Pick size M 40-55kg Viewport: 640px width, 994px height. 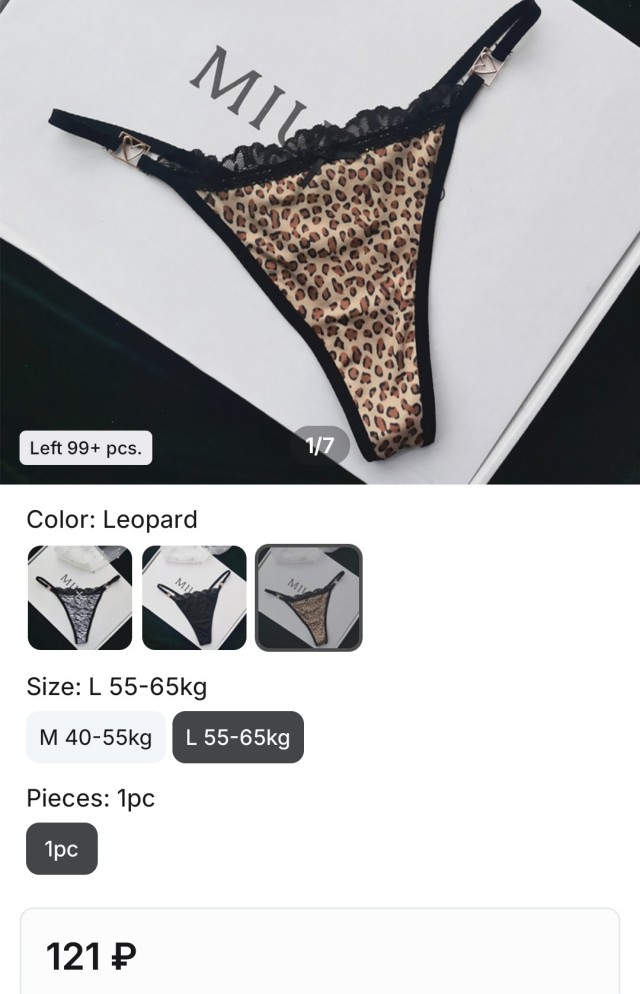coord(96,738)
